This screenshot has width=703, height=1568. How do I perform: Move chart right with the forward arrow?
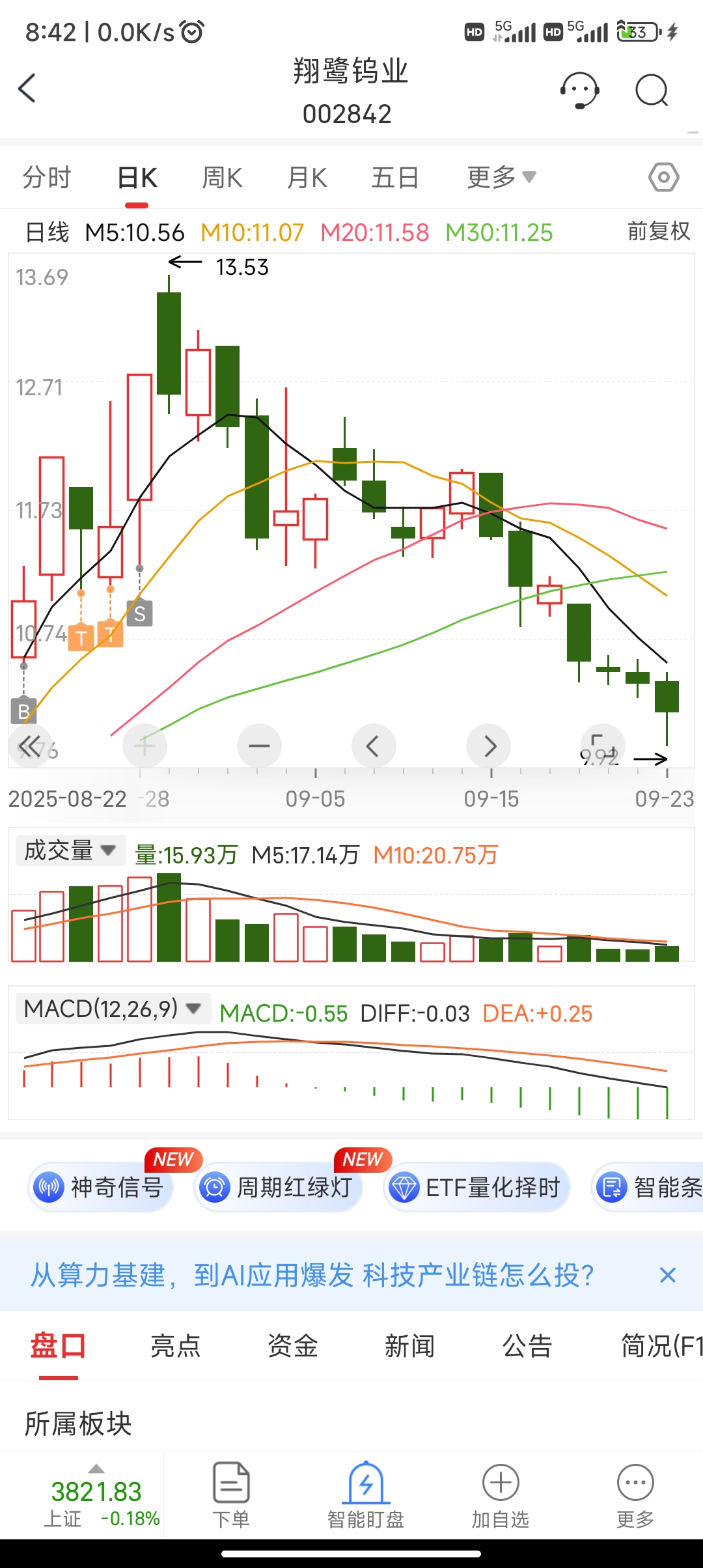point(489,746)
